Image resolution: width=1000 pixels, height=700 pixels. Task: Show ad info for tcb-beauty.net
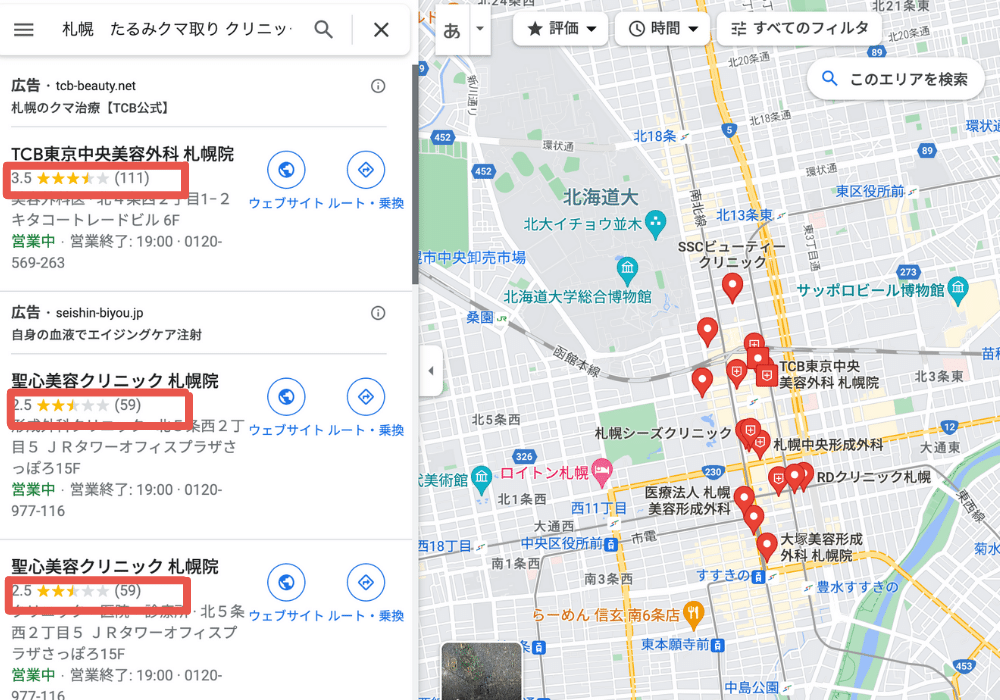click(378, 86)
